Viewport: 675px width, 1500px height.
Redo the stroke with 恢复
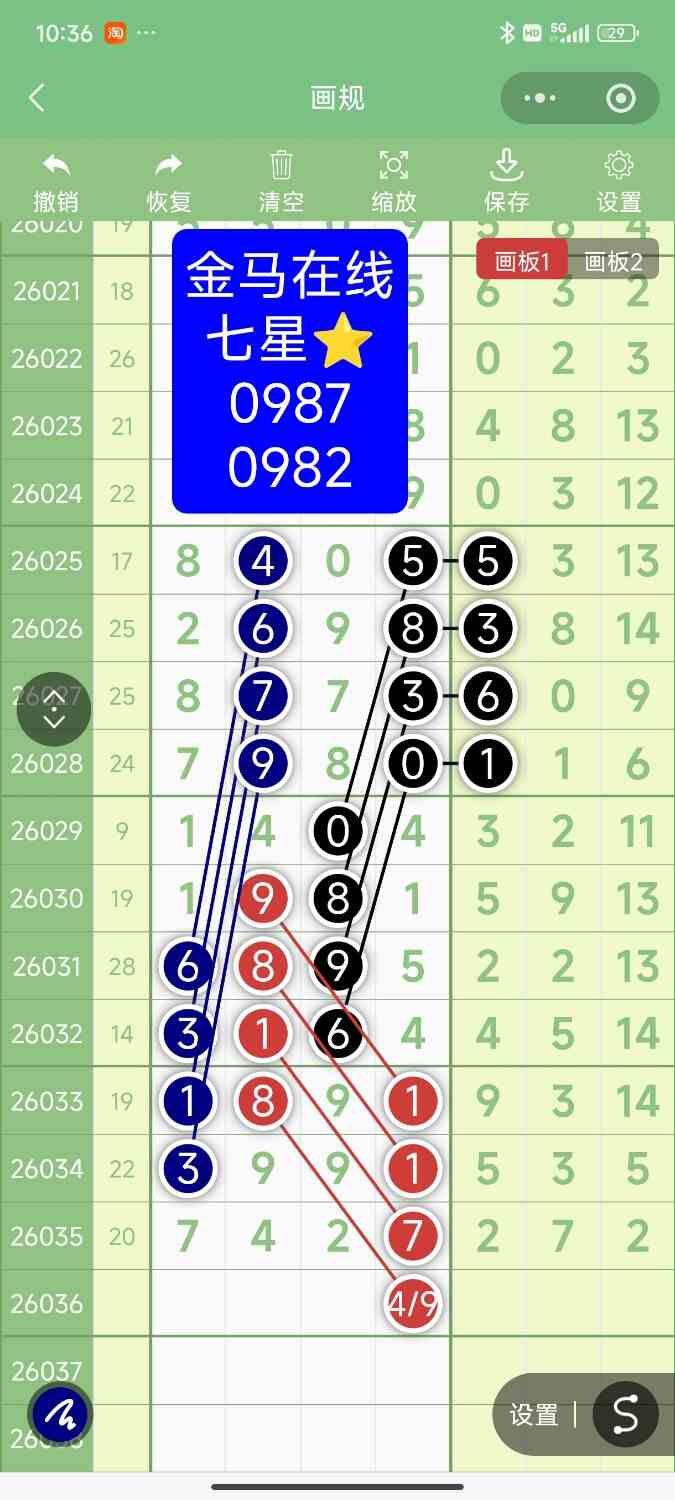click(x=168, y=182)
